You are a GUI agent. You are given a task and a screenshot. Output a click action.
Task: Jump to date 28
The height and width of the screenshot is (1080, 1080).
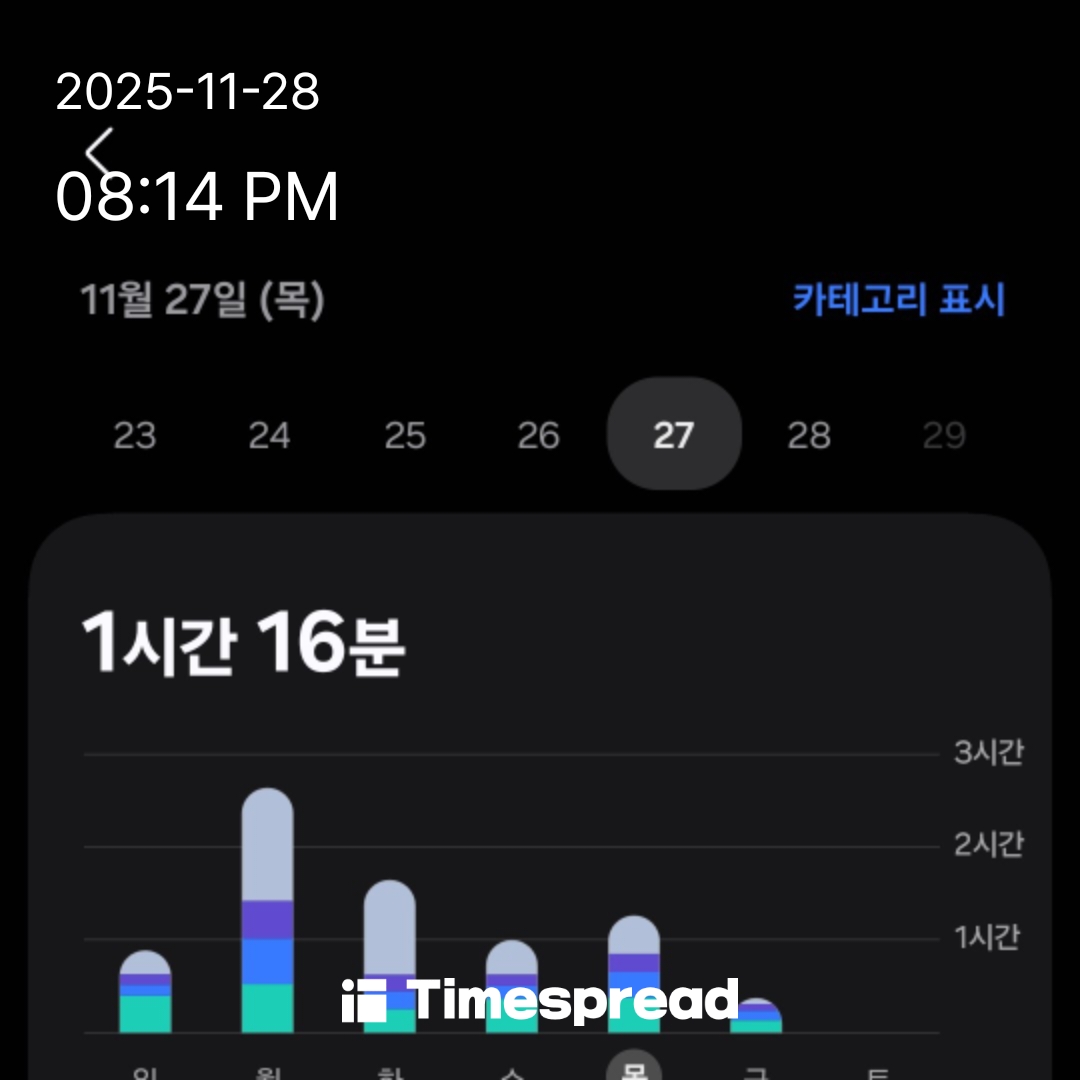point(809,435)
